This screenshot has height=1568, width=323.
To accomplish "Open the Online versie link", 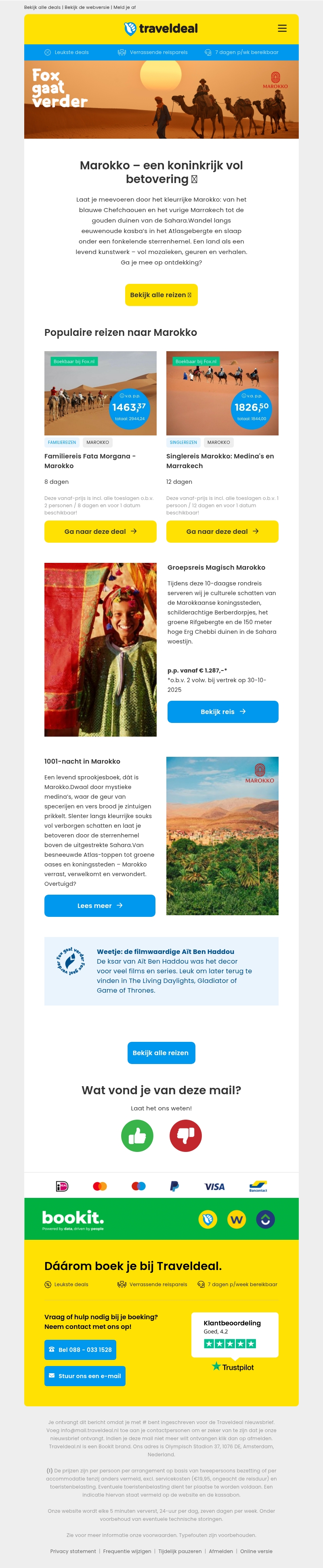I will point(256,1551).
